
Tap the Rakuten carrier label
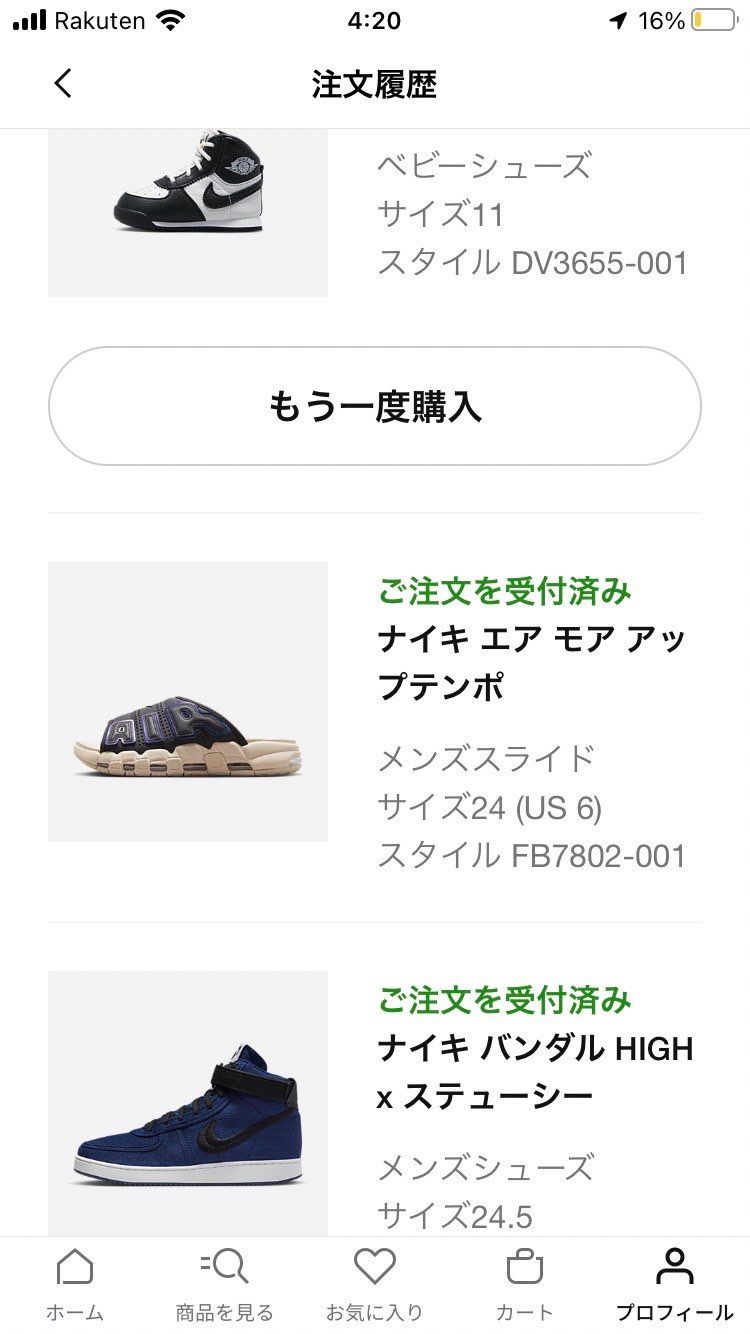[100, 19]
